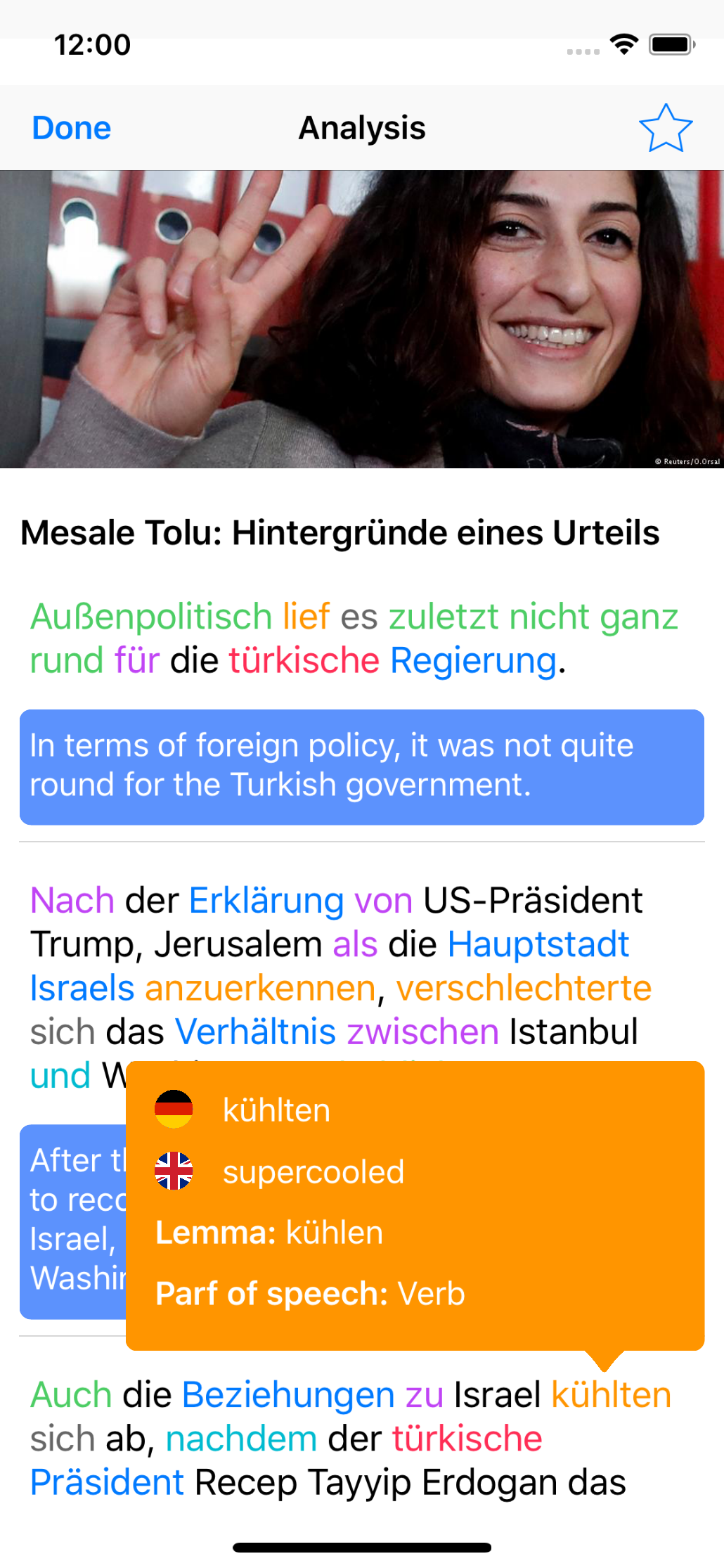The image size is (724, 1568).
Task: Tap the blue word "Präsident" in the last paragraph
Action: (x=107, y=1482)
